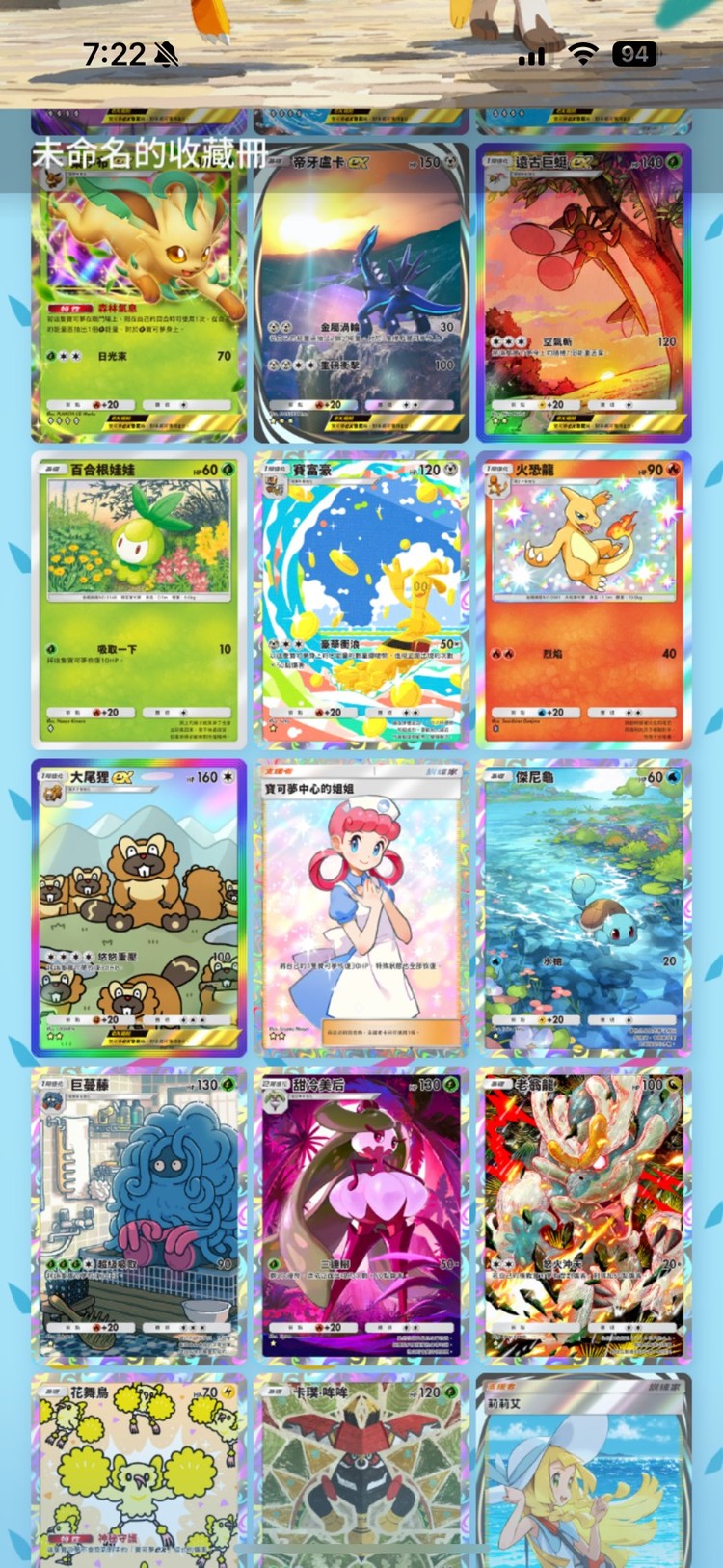Open the 巨蔓藤 card
The height and width of the screenshot is (1568, 723).
pyautogui.click(x=139, y=1215)
